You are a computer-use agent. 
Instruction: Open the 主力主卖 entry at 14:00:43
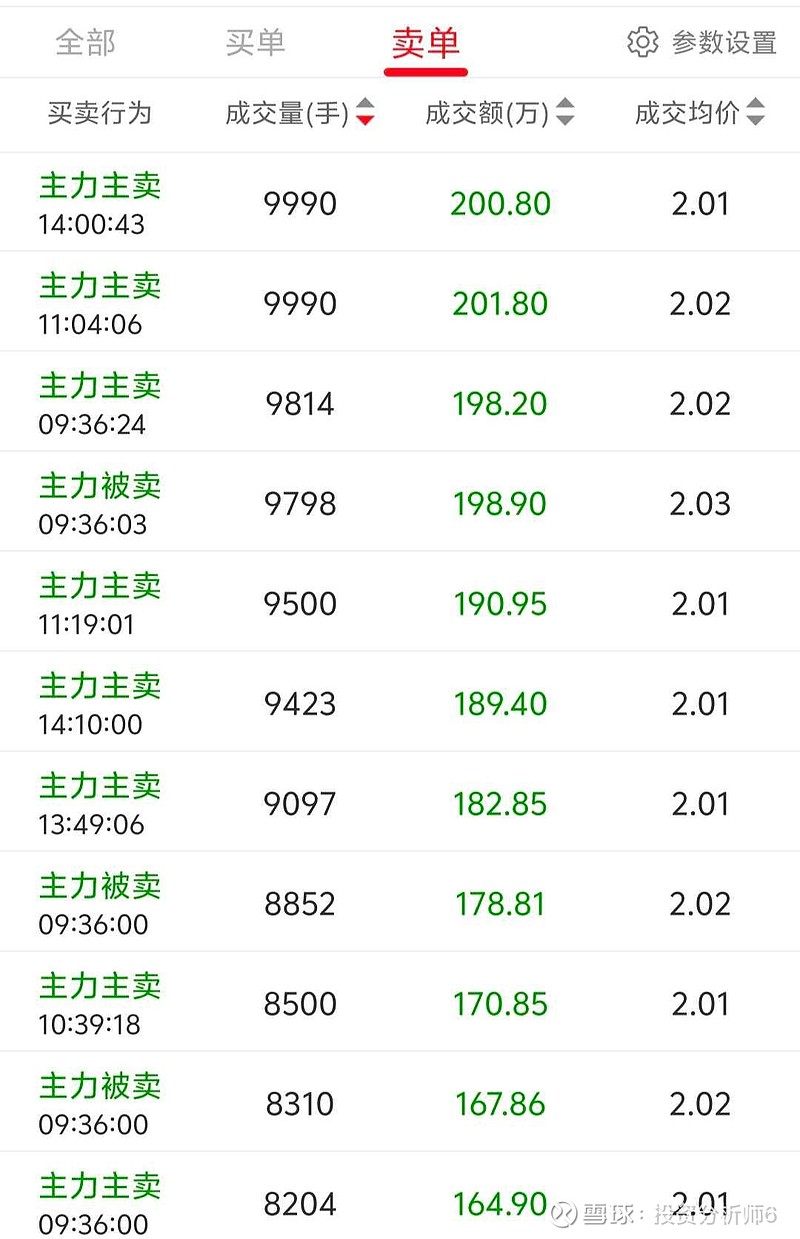[x=99, y=186]
